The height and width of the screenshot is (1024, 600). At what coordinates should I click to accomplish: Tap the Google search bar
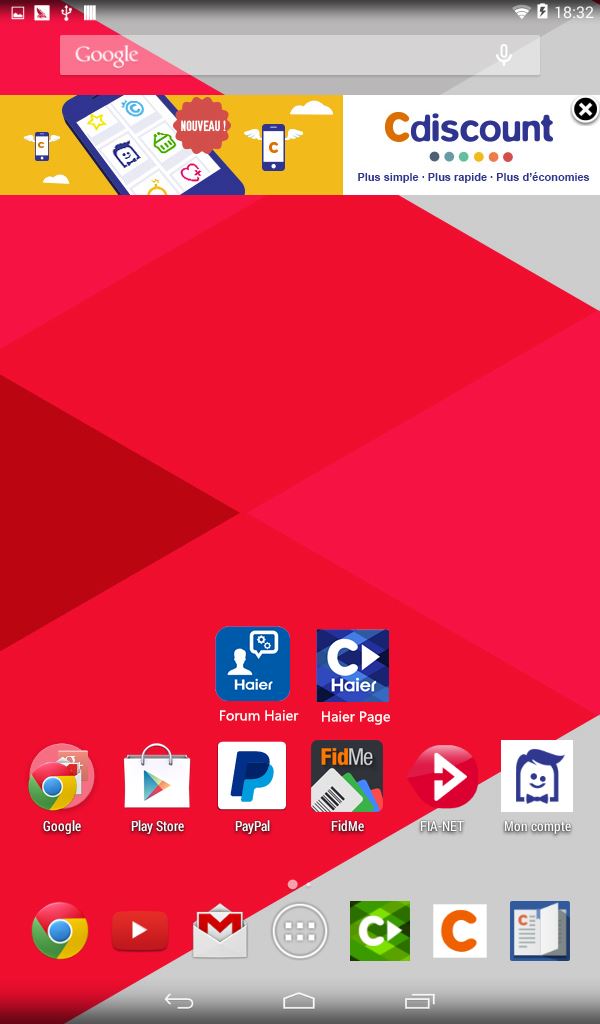click(x=300, y=55)
